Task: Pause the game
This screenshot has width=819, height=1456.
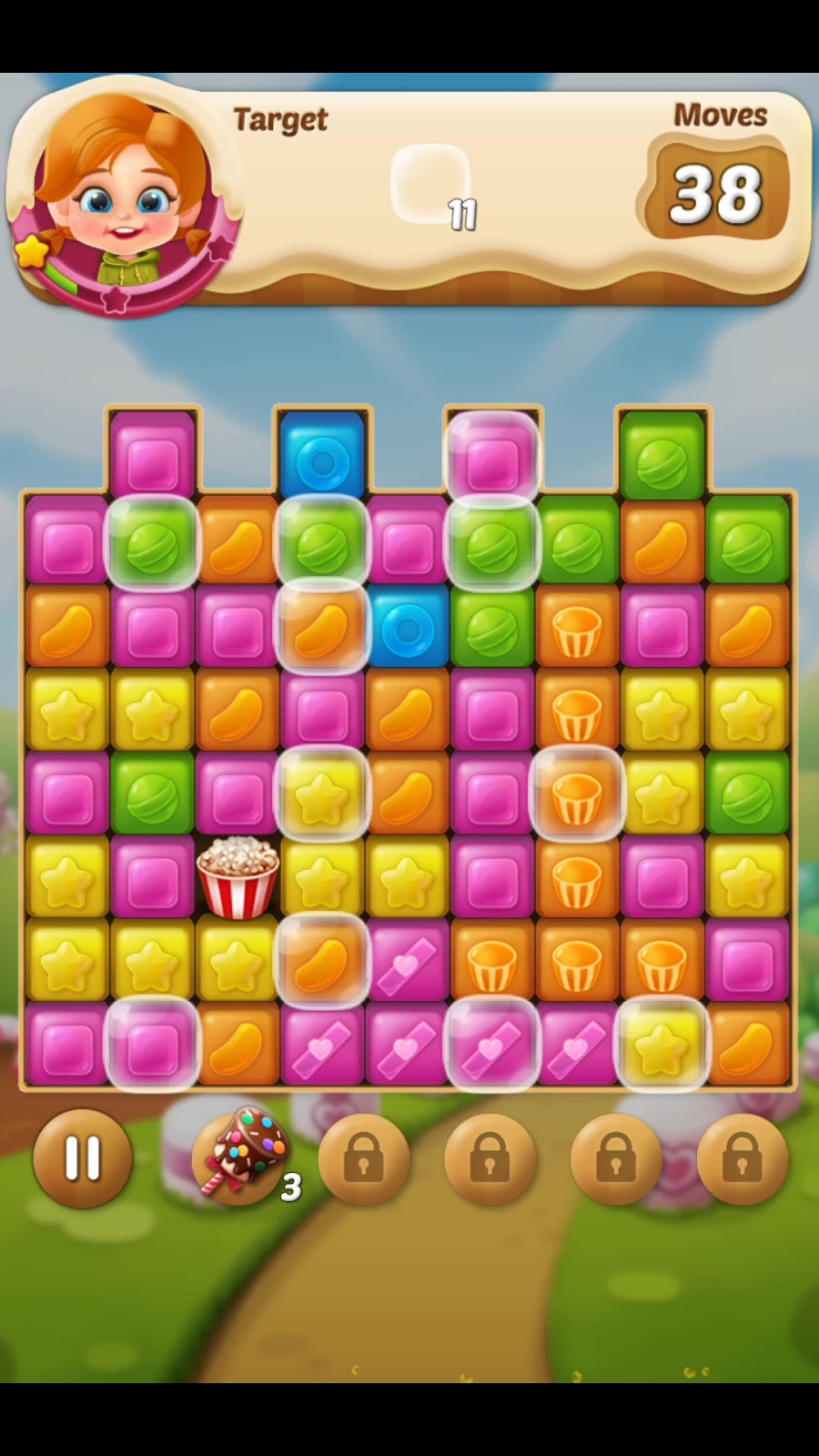Action: [82, 1158]
